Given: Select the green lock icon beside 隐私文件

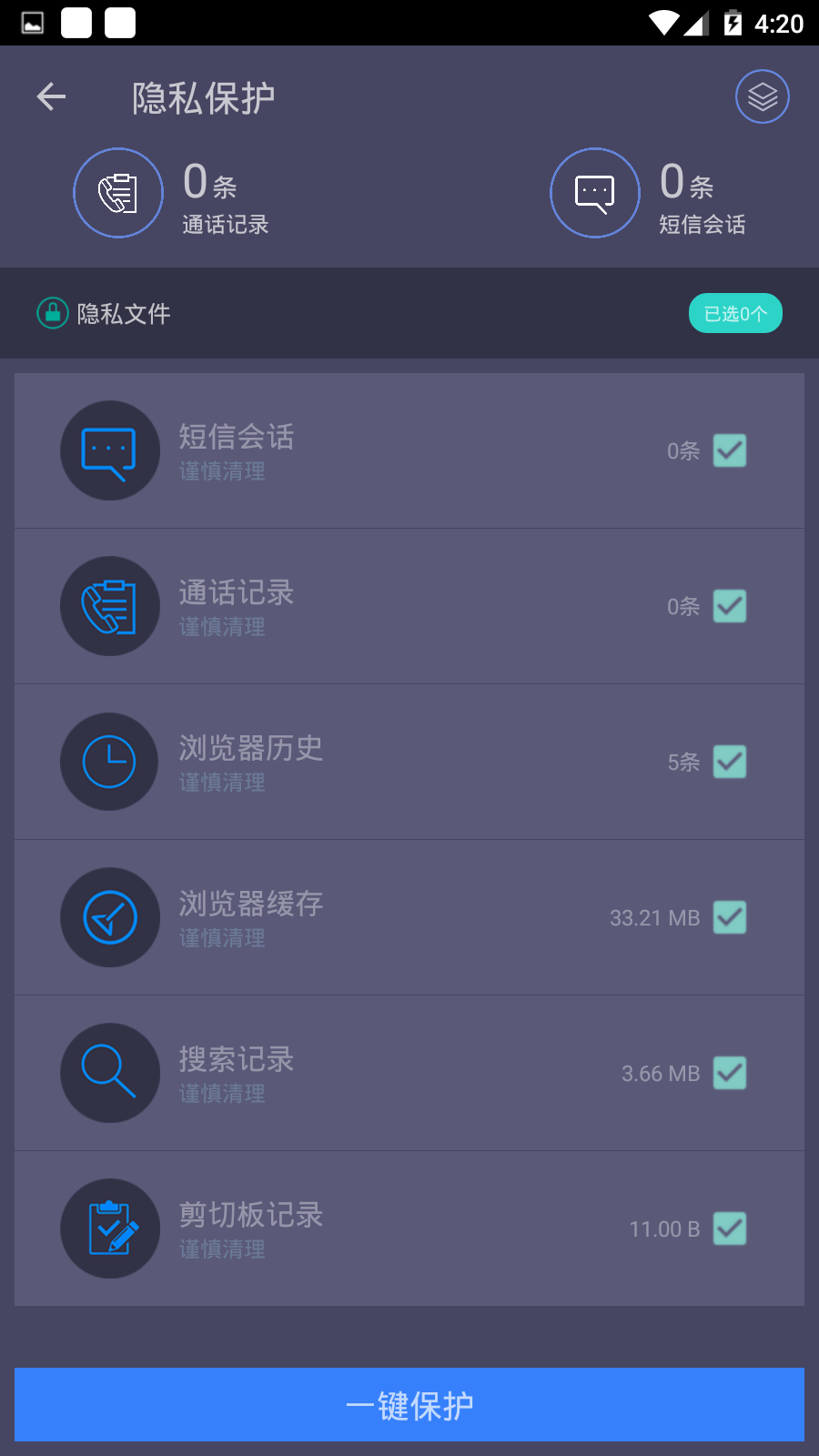Looking at the screenshot, I should coord(53,312).
